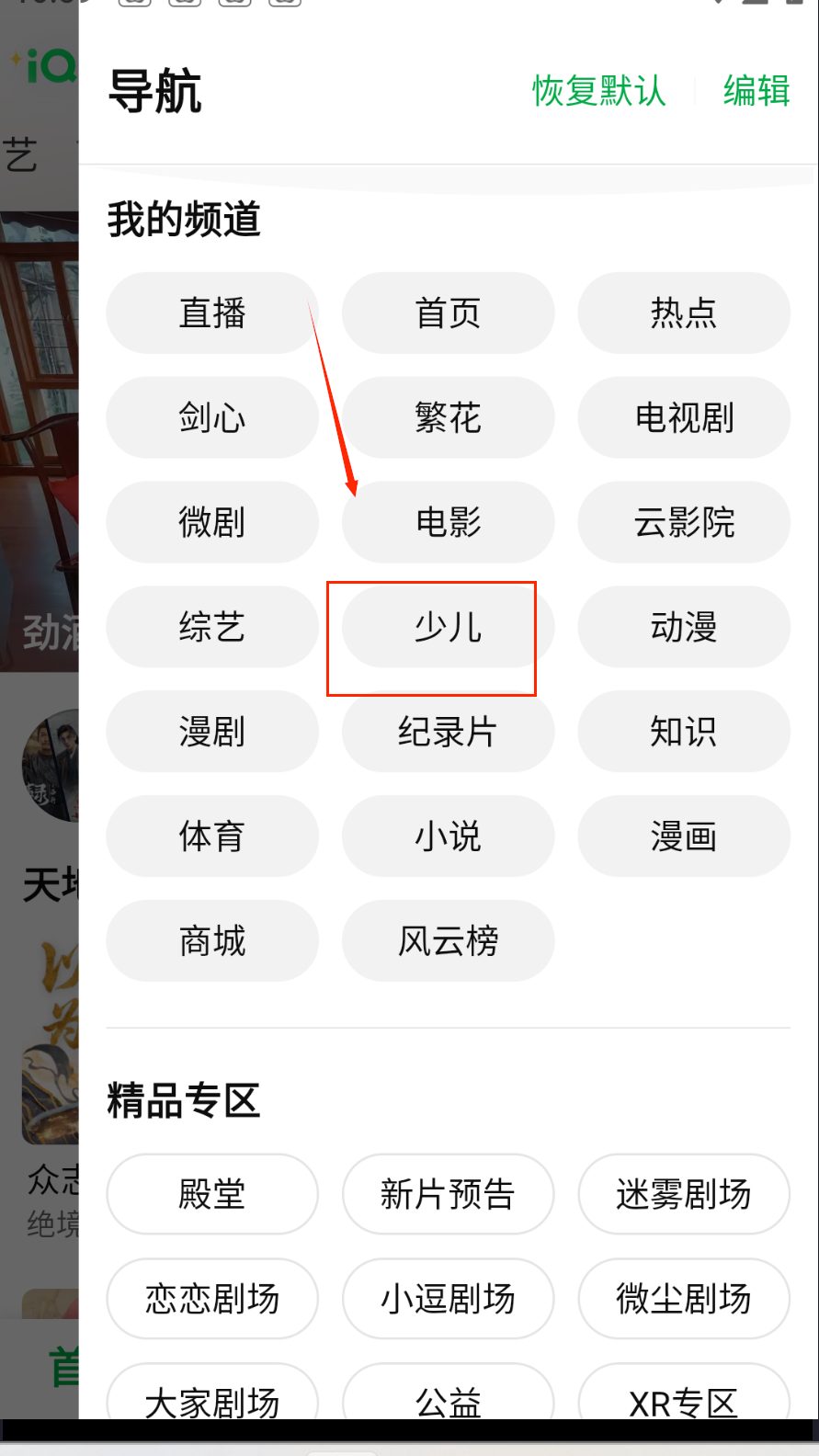This screenshot has height=1456, width=819.
Task: Open 新片预告 in 精品专区
Action: (x=448, y=1194)
